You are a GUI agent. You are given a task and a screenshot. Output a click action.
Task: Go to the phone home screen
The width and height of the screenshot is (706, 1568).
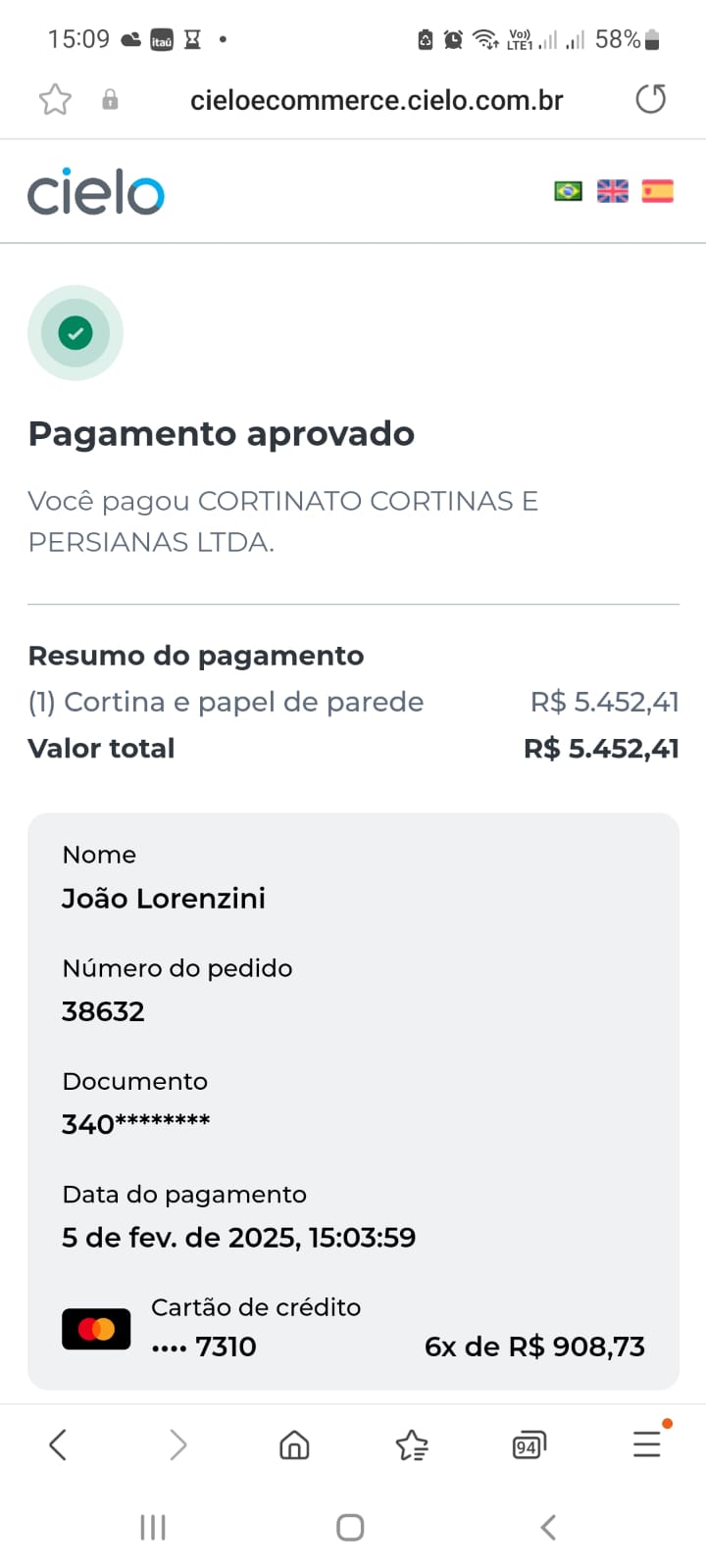350,1527
